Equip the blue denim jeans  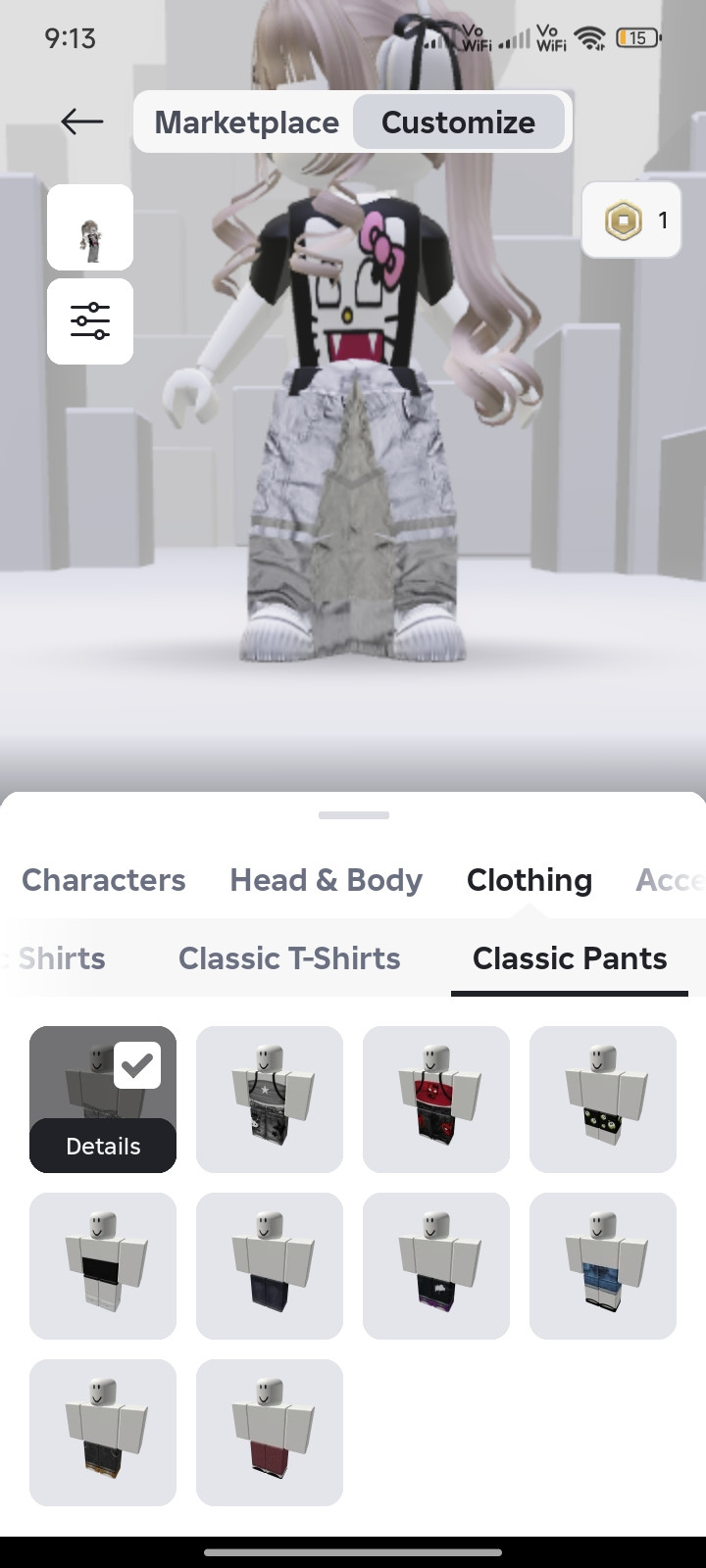(x=603, y=1266)
